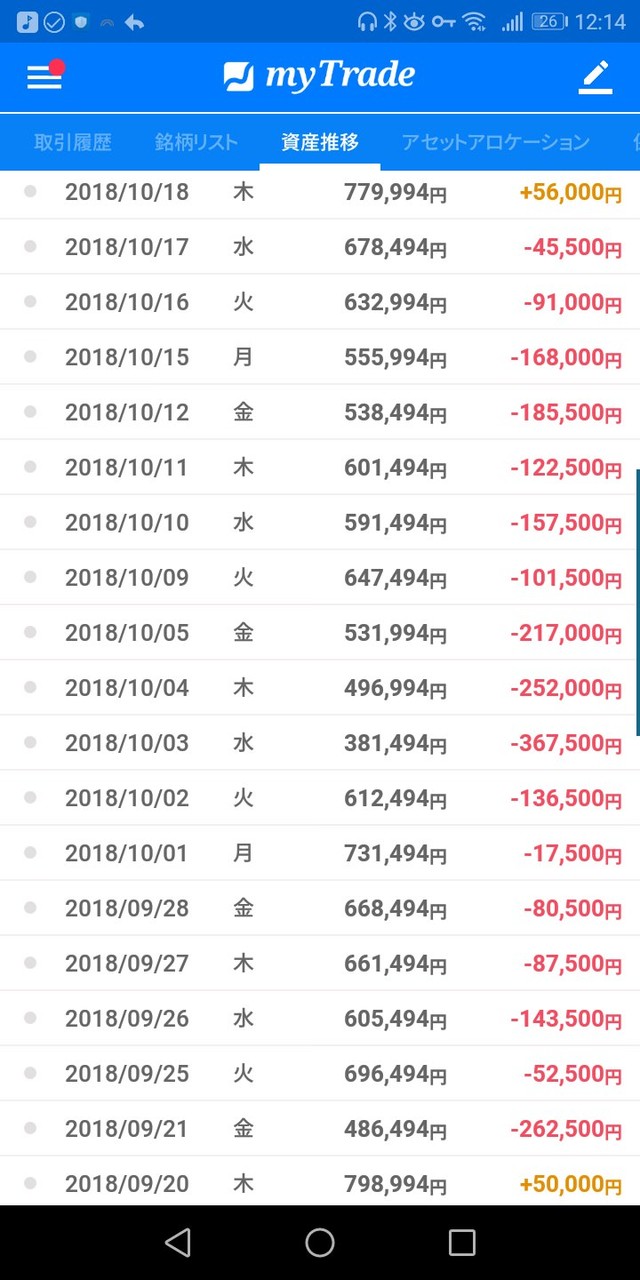The height and width of the screenshot is (1280, 640).
Task: Open the hamburger drawer menu
Action: (44, 77)
